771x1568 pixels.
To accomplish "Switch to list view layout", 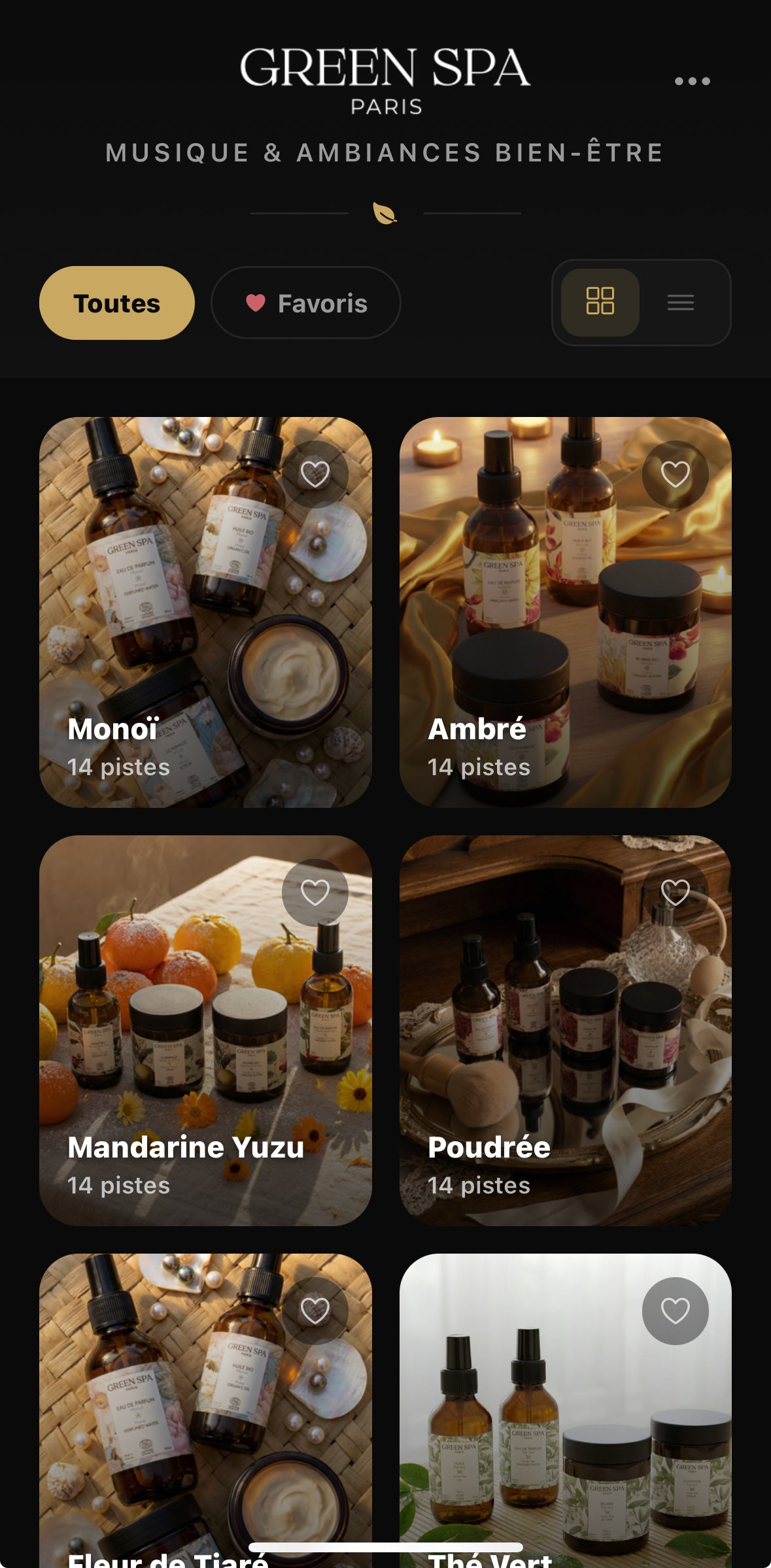I will (681, 302).
